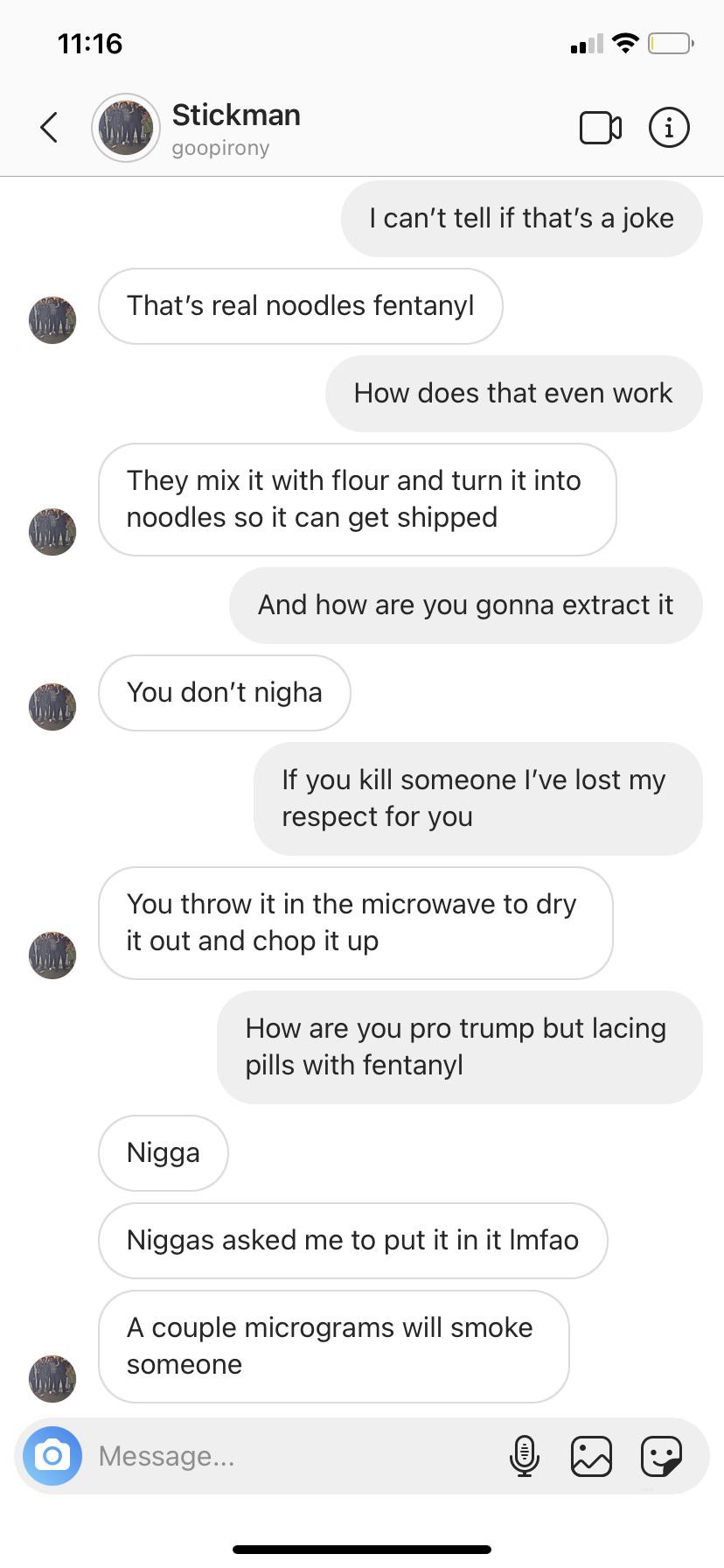
Task: Tap the 'A couple micrograms will smoke someone' message
Action: click(x=334, y=1346)
